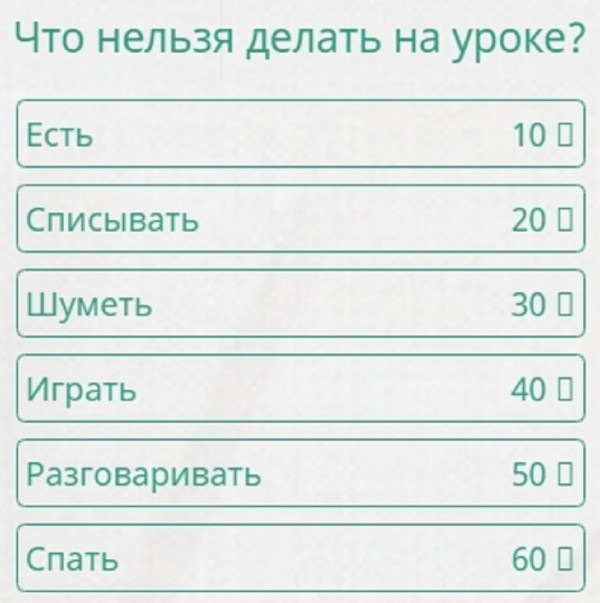Pick the Играть option
The height and width of the screenshot is (603, 600).
click(x=299, y=388)
